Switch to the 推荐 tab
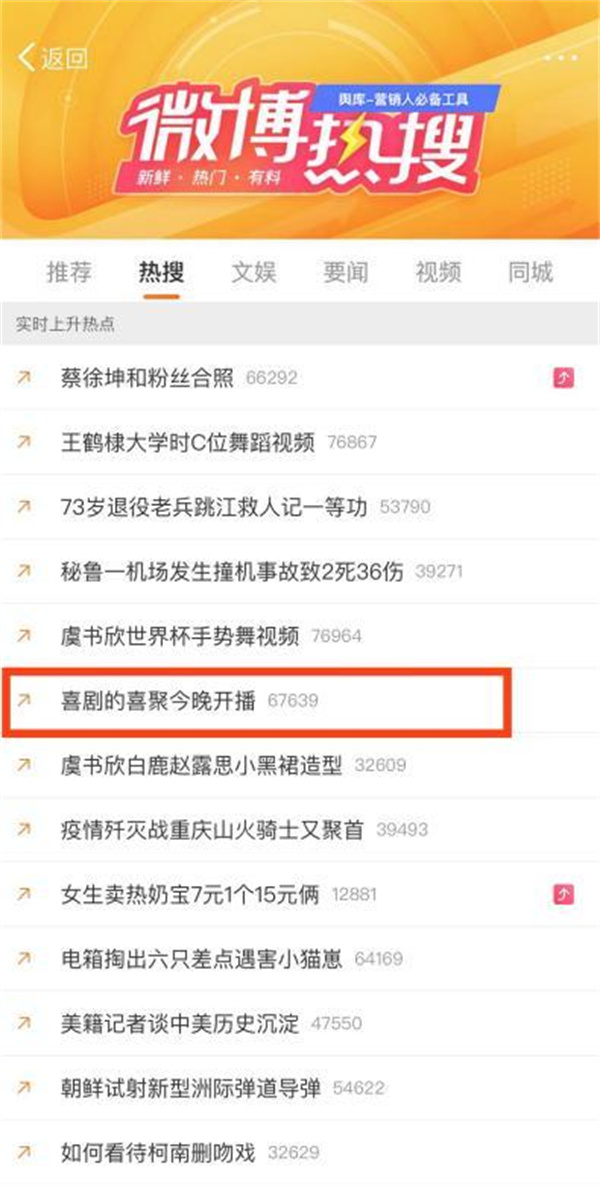The image size is (600, 1187). (69, 272)
